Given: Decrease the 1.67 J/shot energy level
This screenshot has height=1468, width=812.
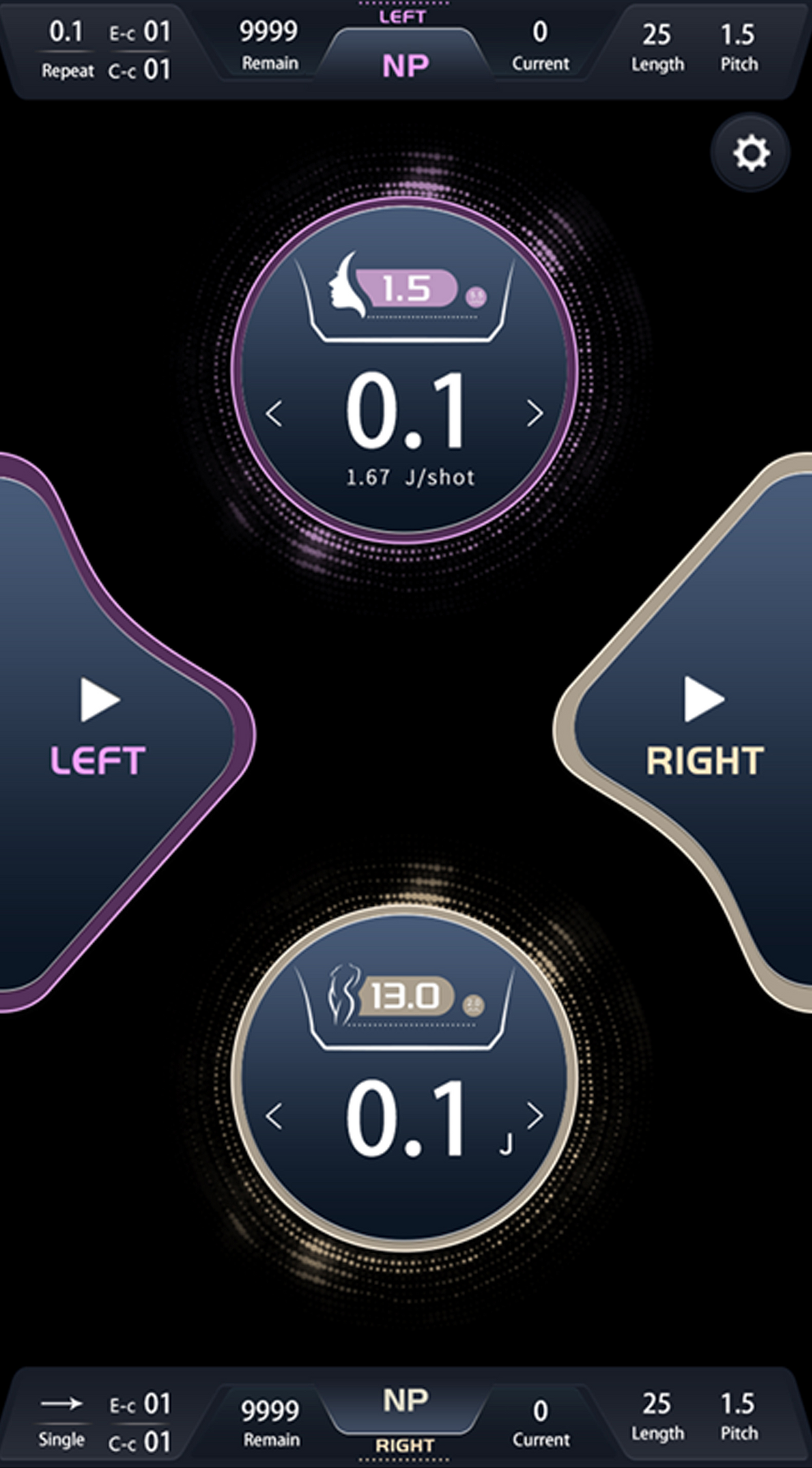Looking at the screenshot, I should pyautogui.click(x=274, y=413).
